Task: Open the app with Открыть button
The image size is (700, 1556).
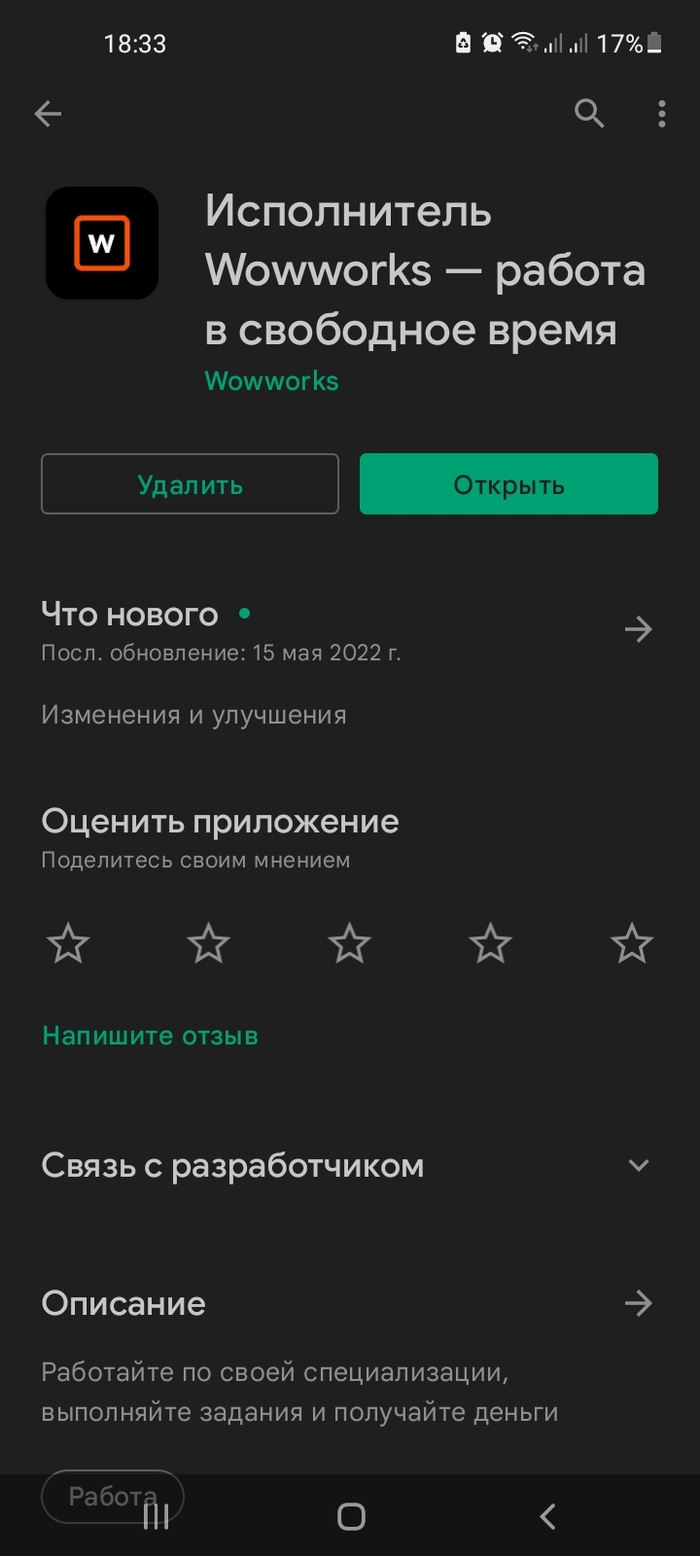Action: (509, 485)
